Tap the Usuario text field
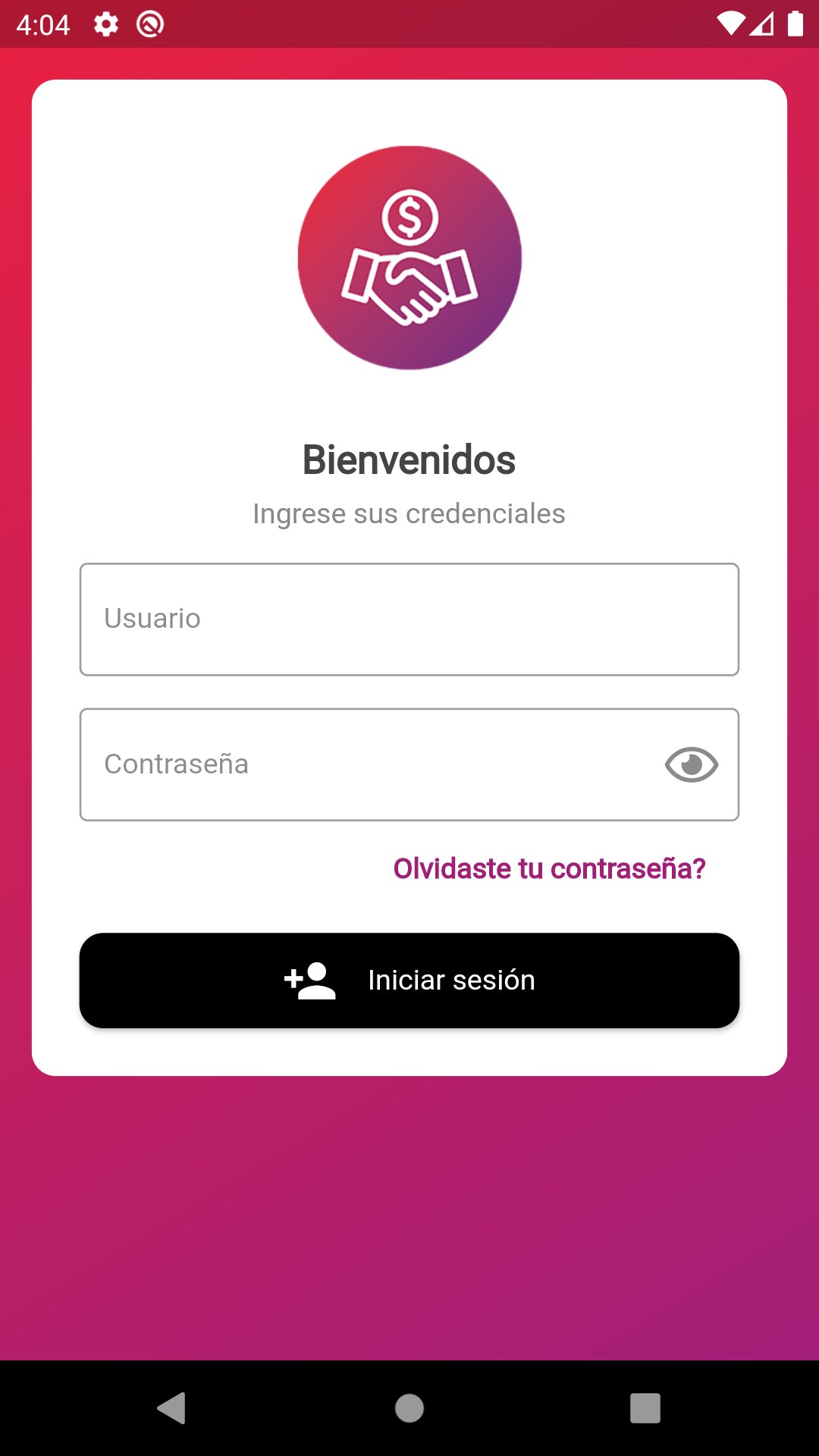 click(409, 619)
